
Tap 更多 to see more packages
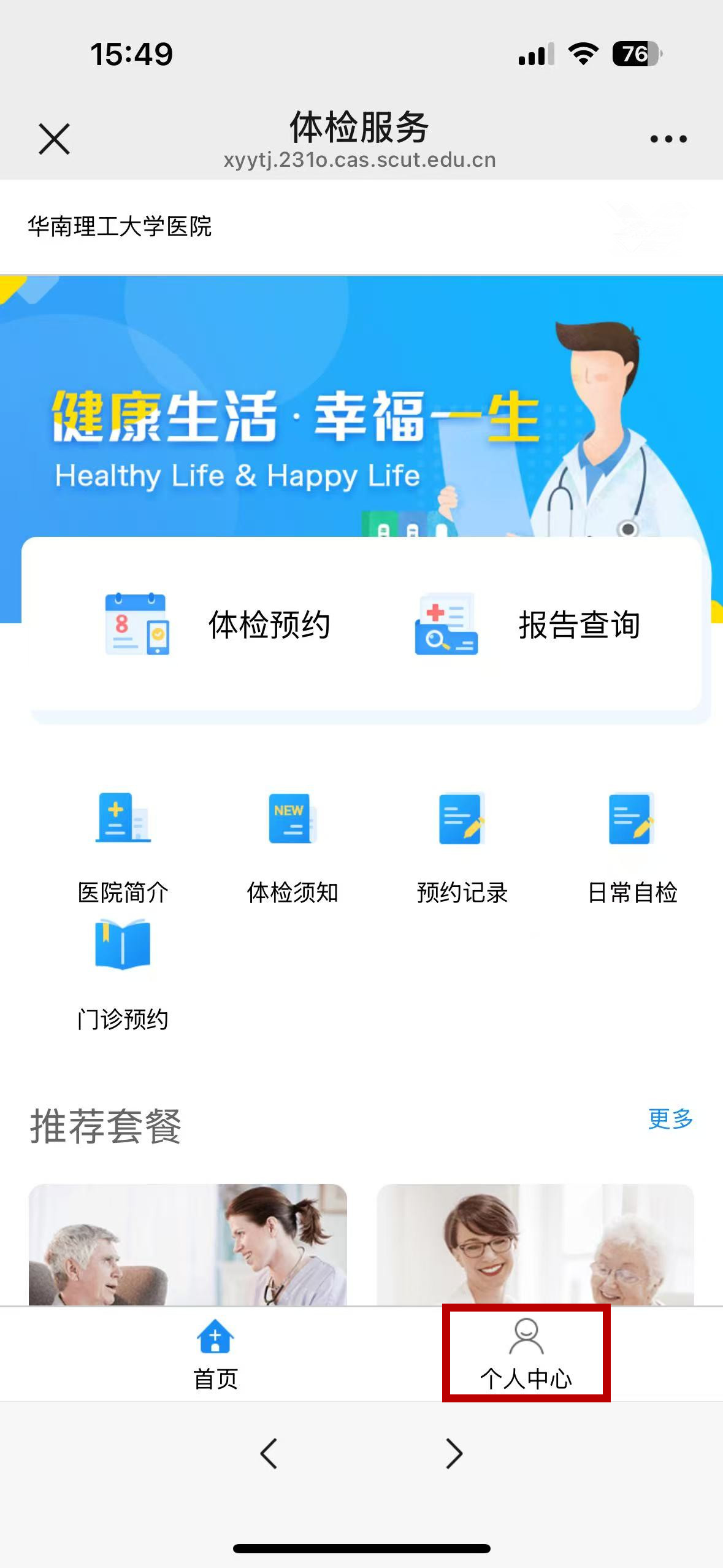[670, 1118]
